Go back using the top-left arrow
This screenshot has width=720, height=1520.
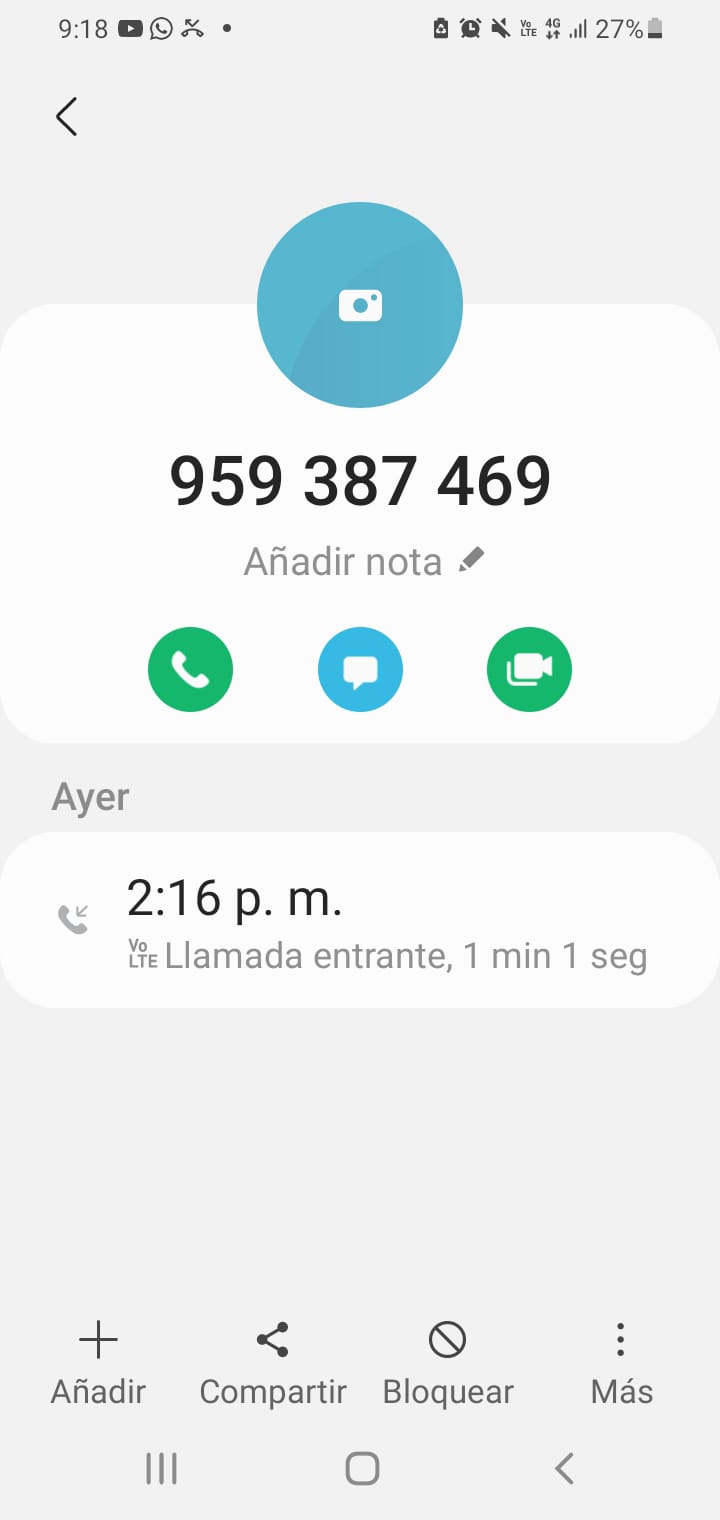[67, 117]
